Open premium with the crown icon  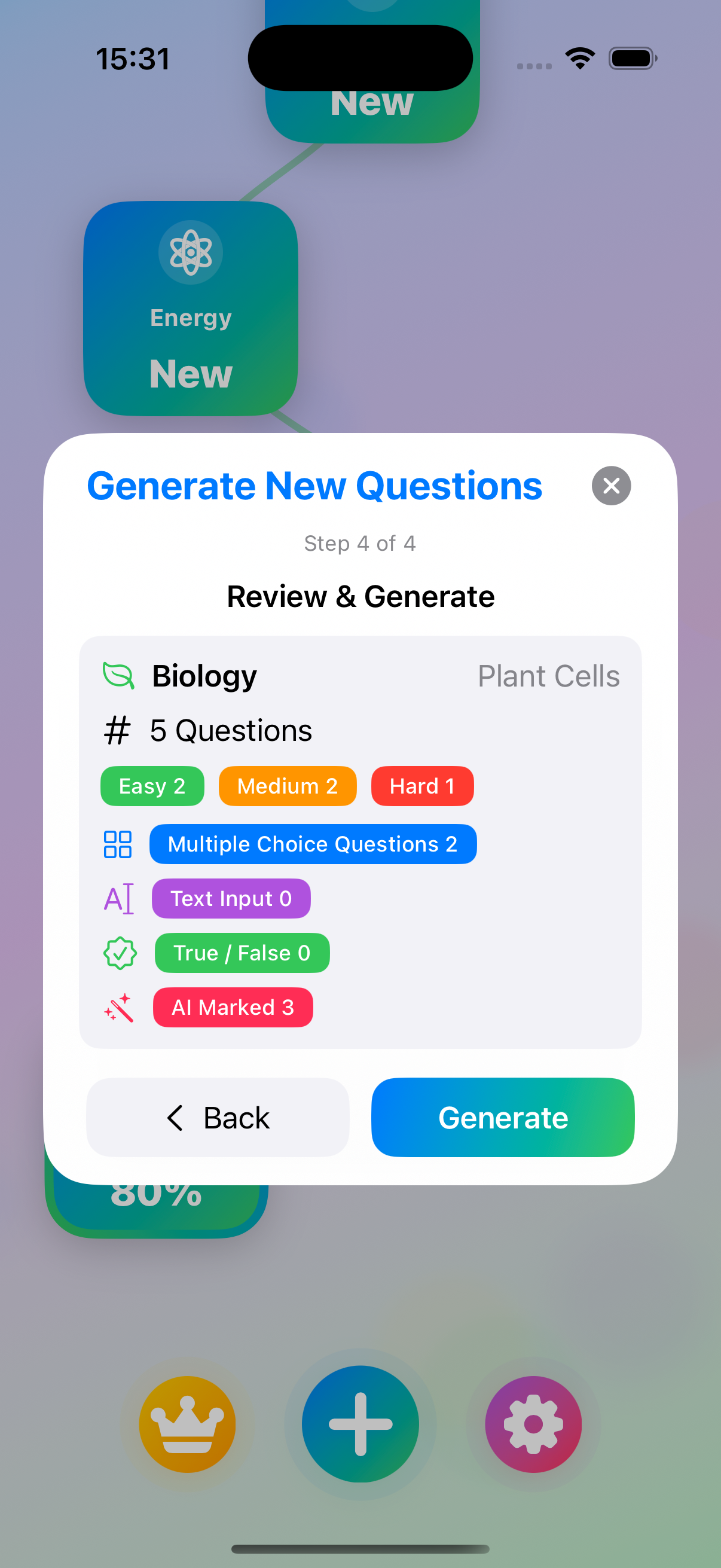(187, 1423)
